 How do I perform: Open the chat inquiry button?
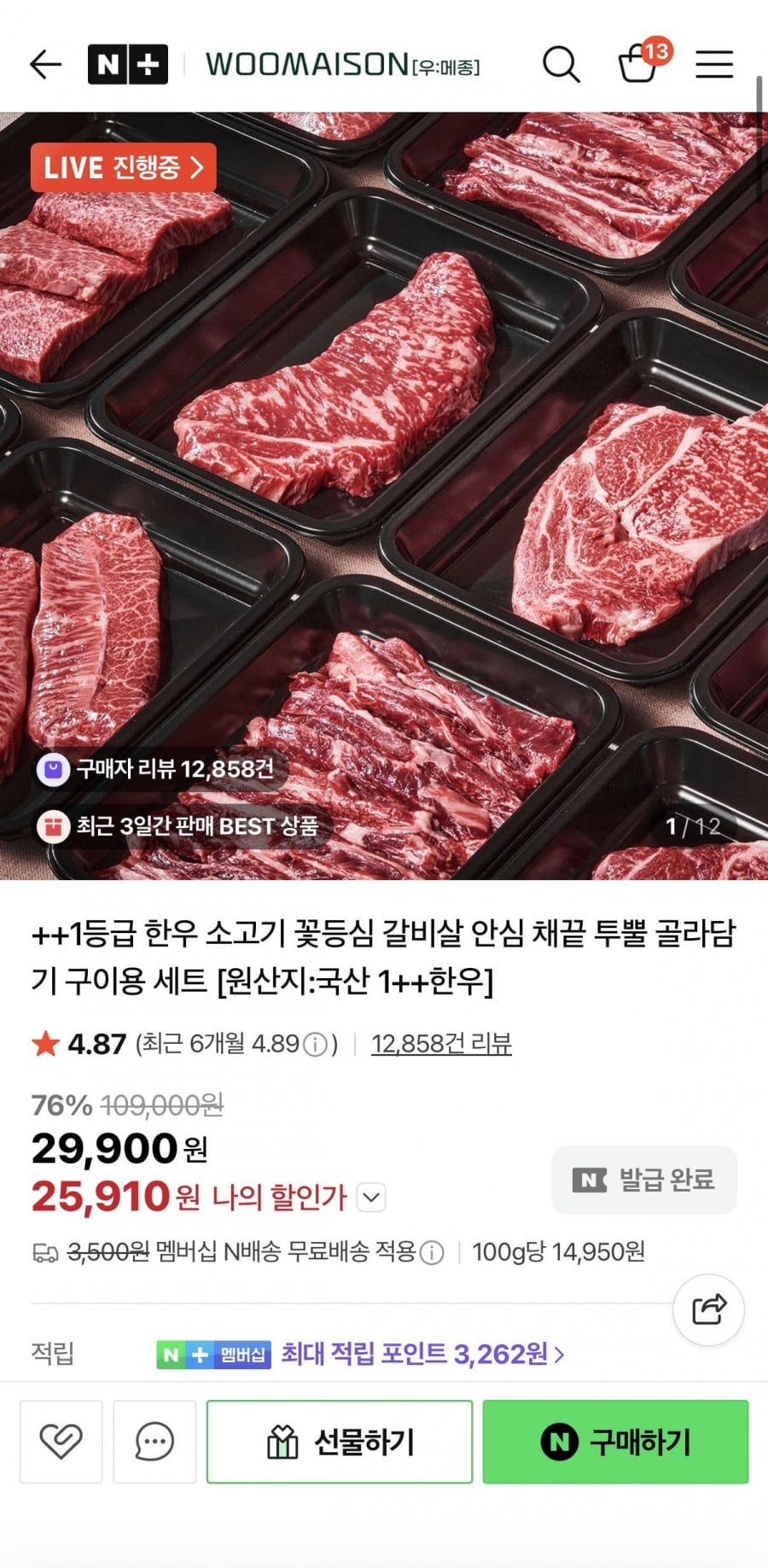pos(154,1442)
